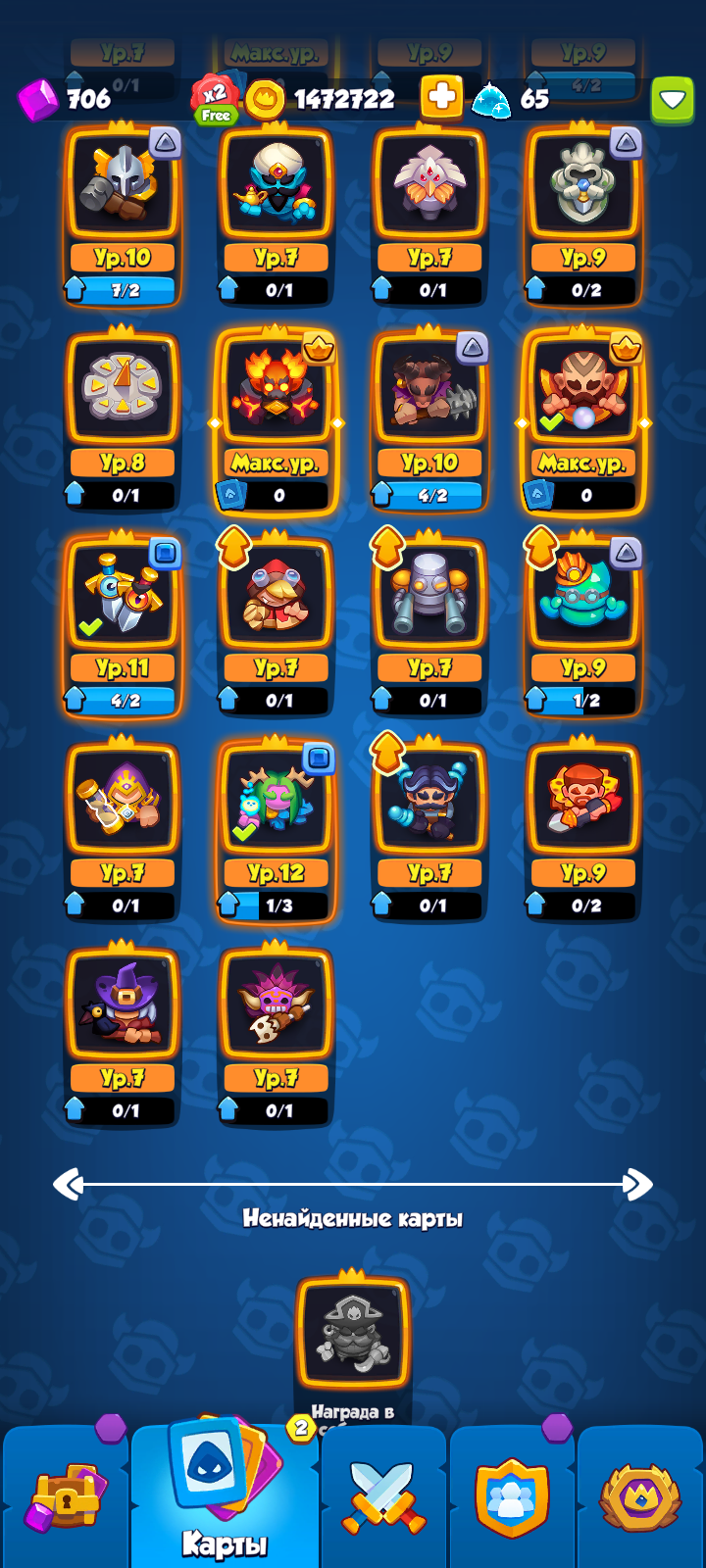Open the purple-hat witch card Ур.7

coord(123,1035)
